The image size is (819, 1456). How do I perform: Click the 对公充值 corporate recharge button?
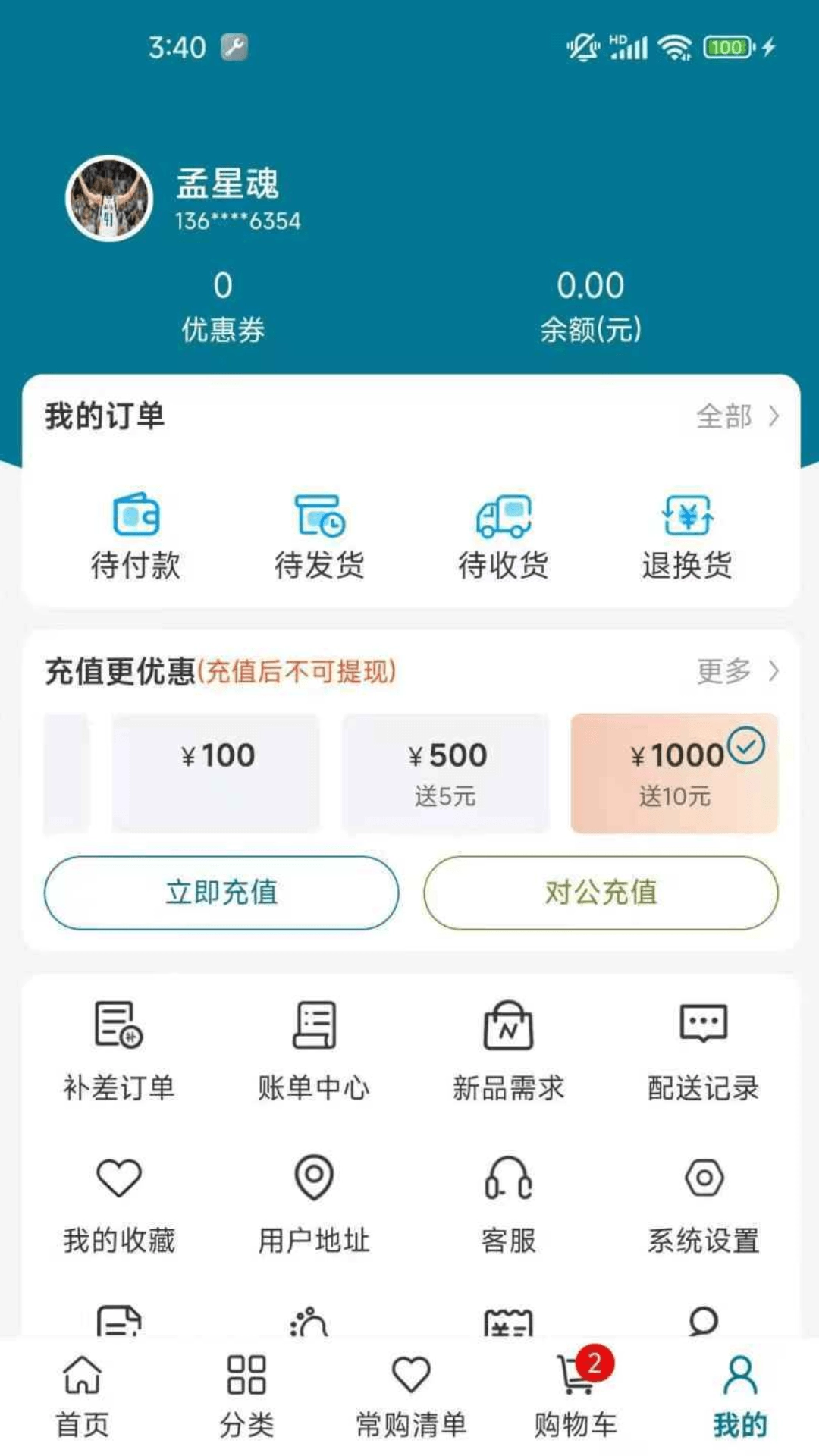pos(598,893)
